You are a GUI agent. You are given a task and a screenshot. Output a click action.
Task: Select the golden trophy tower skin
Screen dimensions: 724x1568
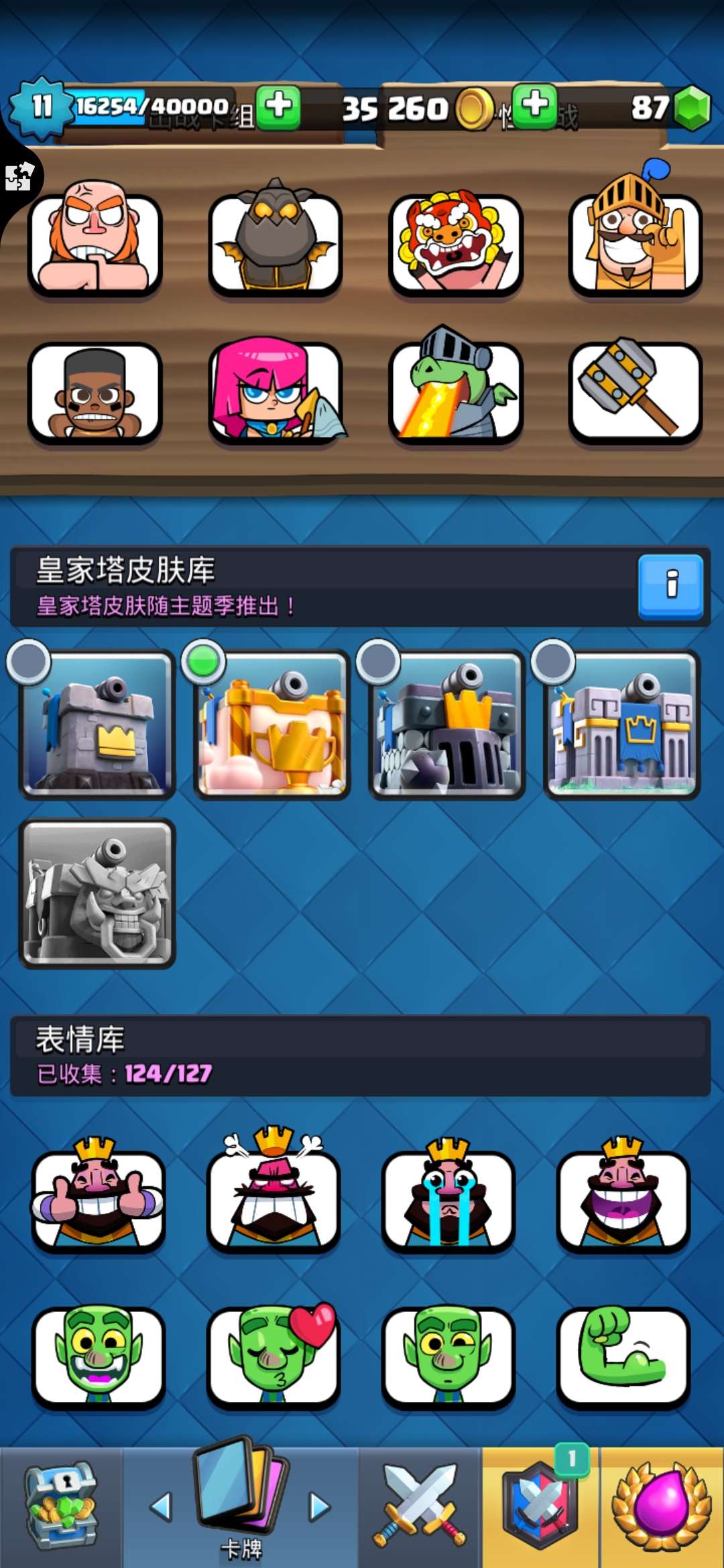pyautogui.click(x=272, y=724)
